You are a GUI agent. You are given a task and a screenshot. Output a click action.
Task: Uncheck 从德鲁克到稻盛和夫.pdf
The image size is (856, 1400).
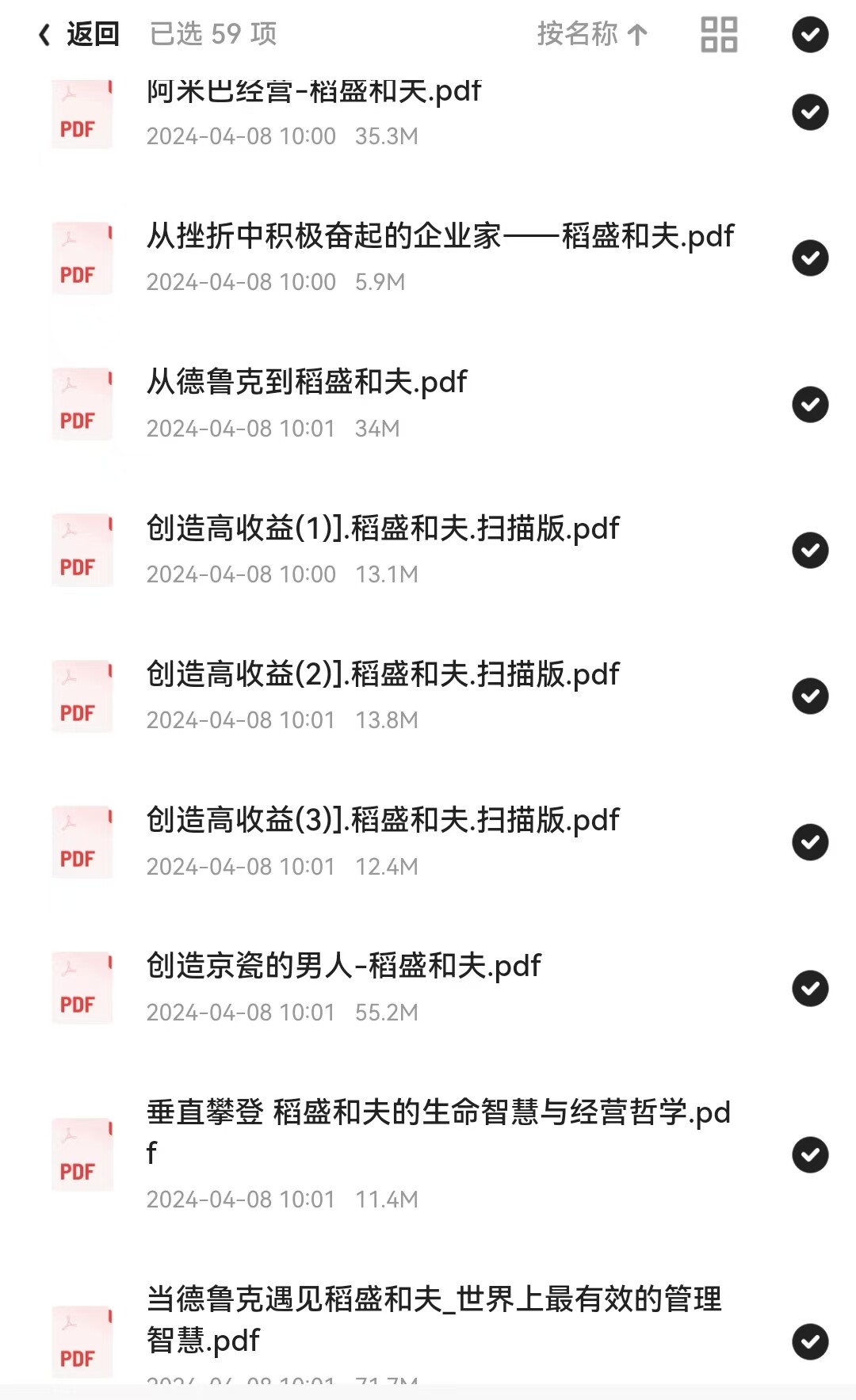coord(810,404)
